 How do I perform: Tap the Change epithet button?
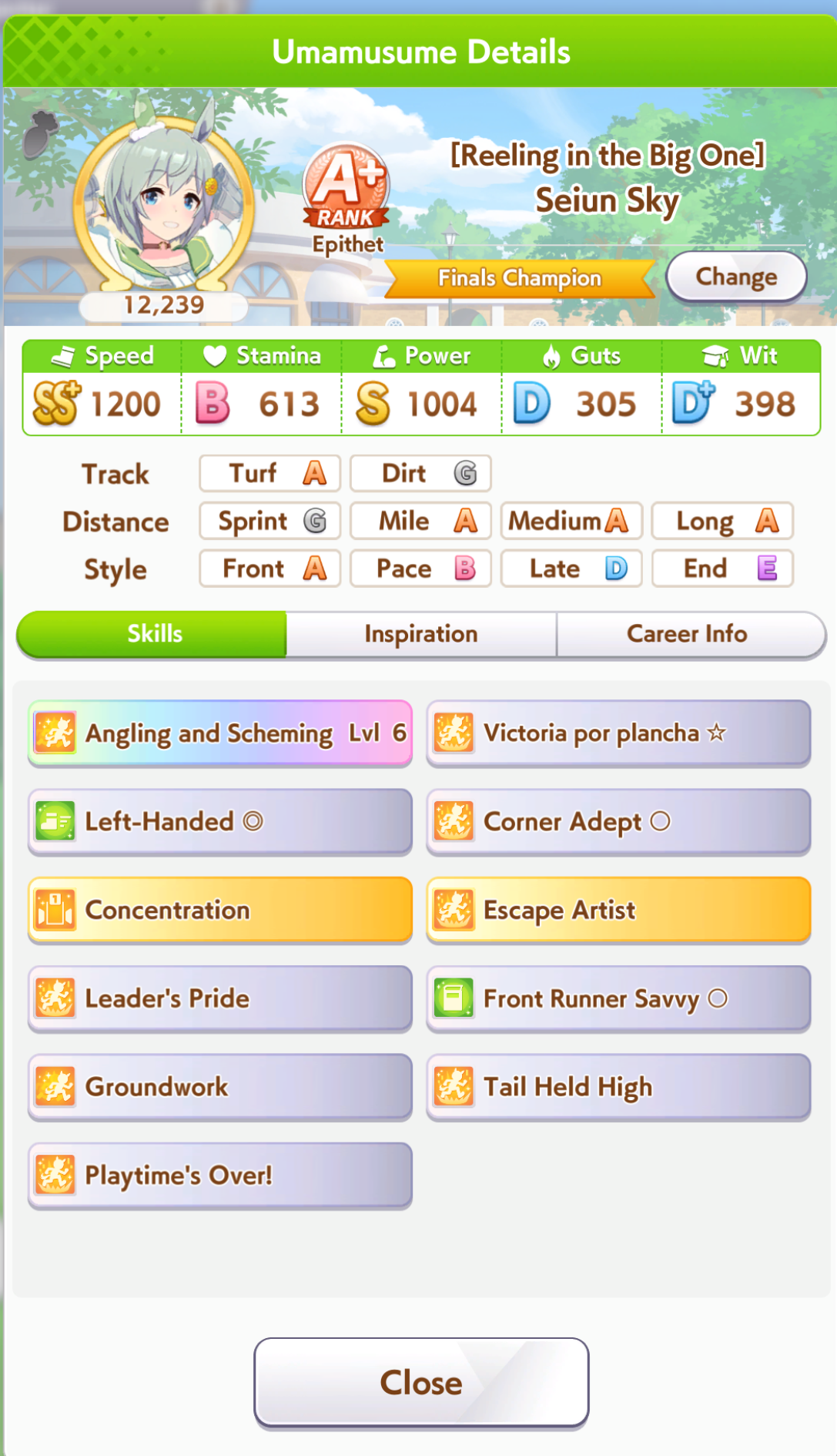click(736, 277)
